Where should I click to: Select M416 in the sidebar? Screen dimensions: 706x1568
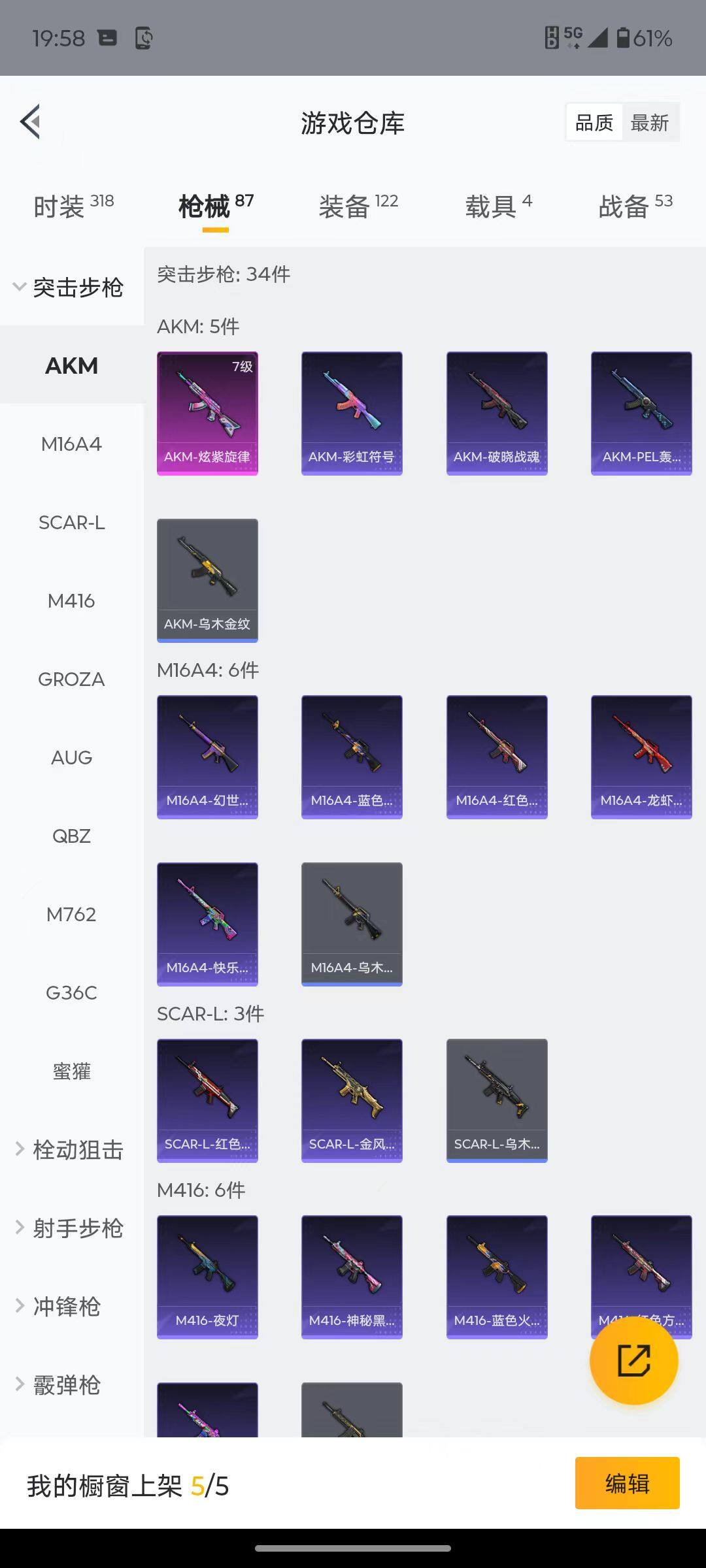[x=71, y=600]
